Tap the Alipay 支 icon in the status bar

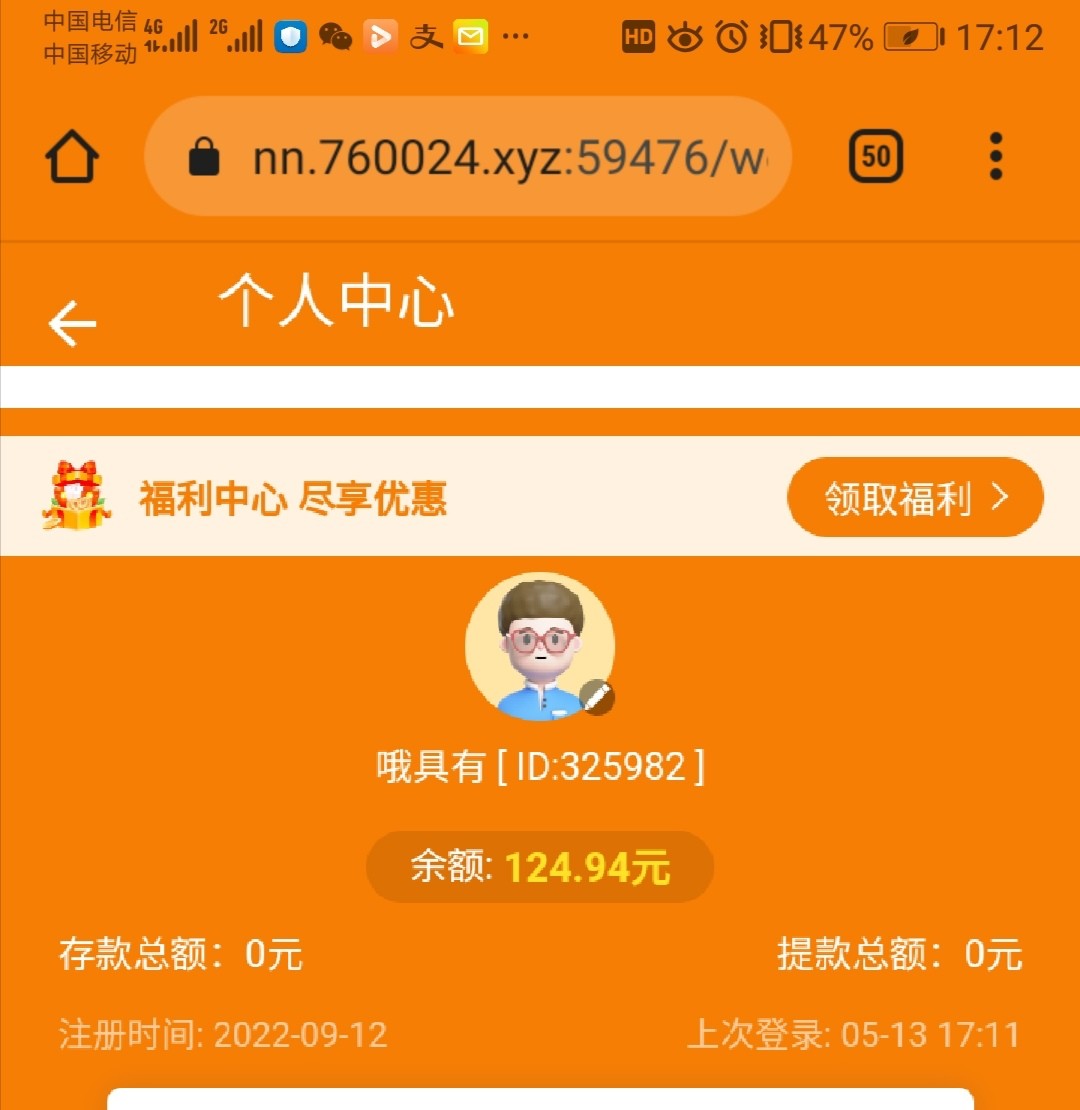[x=425, y=36]
